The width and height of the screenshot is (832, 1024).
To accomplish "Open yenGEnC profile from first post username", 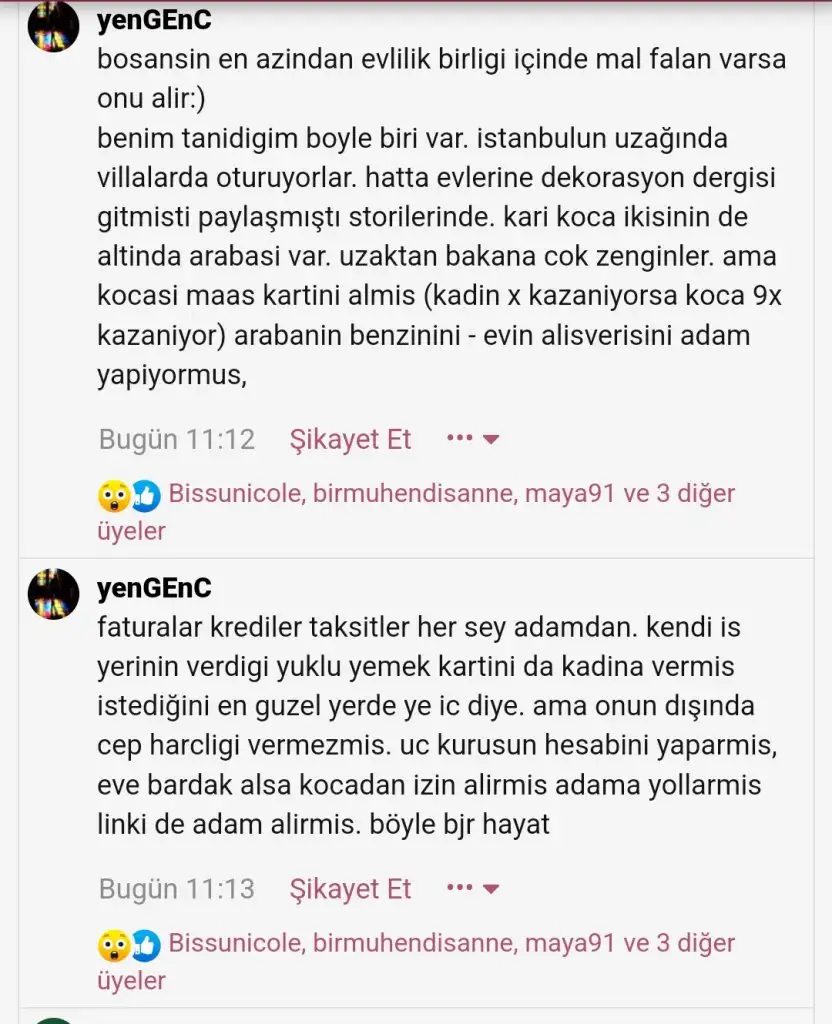I will coord(154,19).
